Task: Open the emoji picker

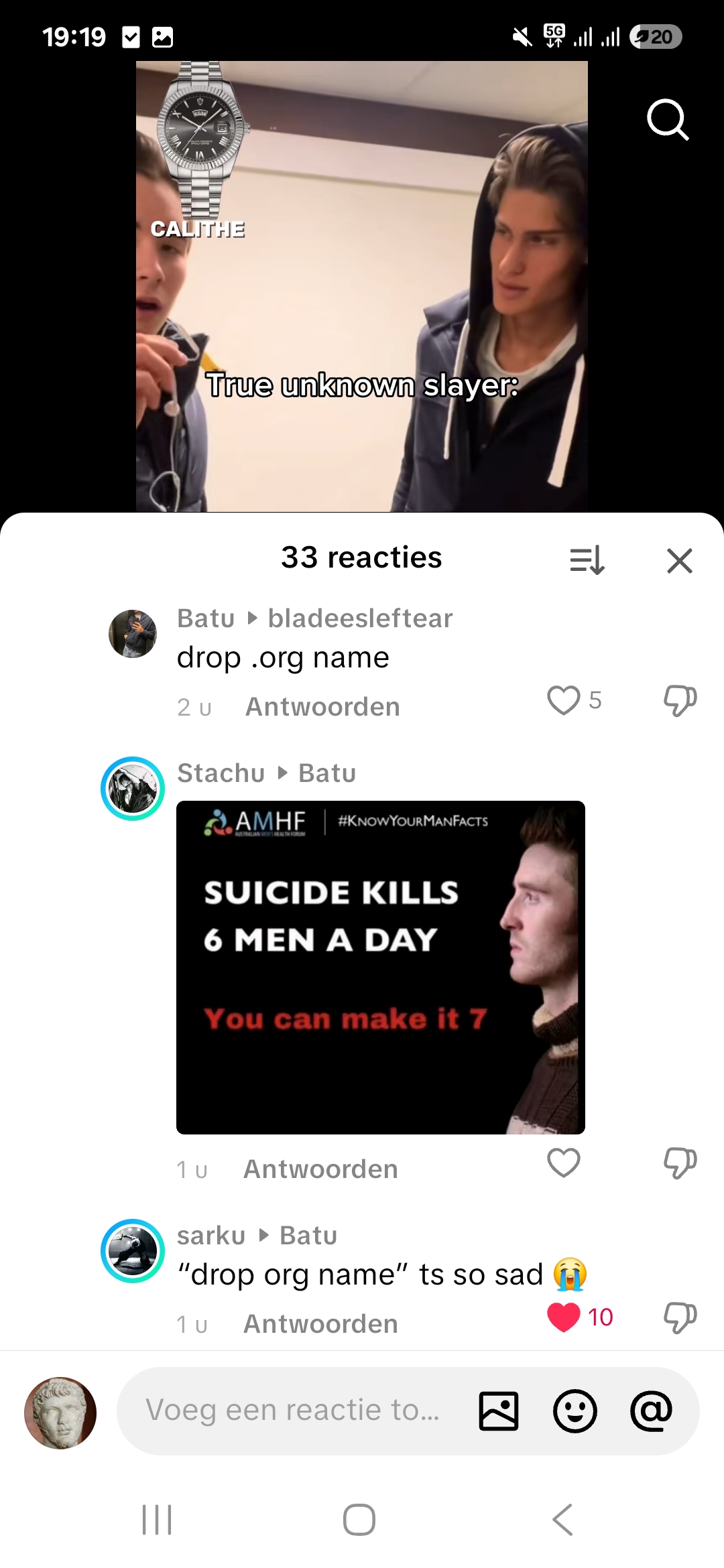Action: coord(575,1411)
